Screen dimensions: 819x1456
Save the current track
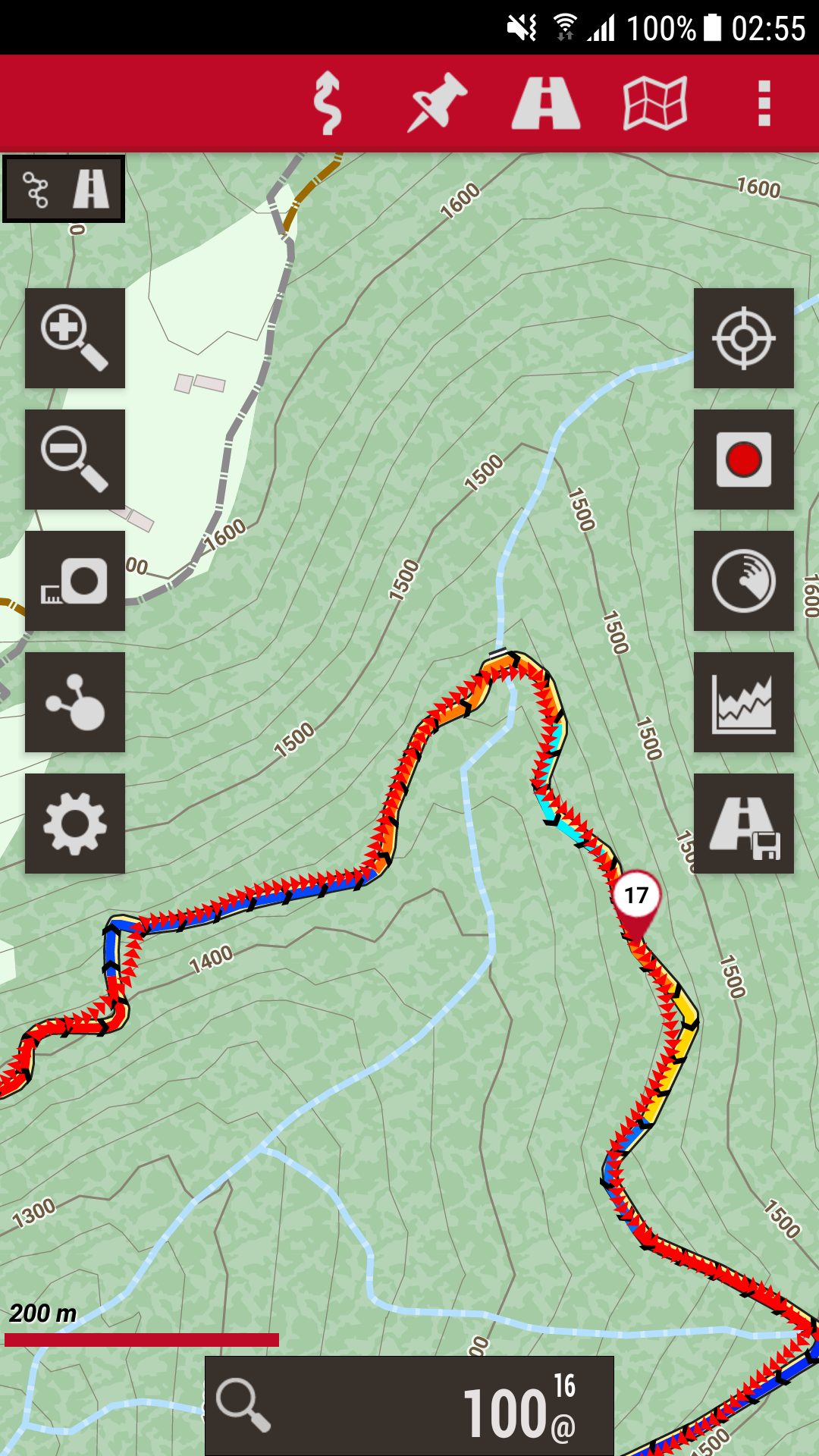(x=743, y=824)
